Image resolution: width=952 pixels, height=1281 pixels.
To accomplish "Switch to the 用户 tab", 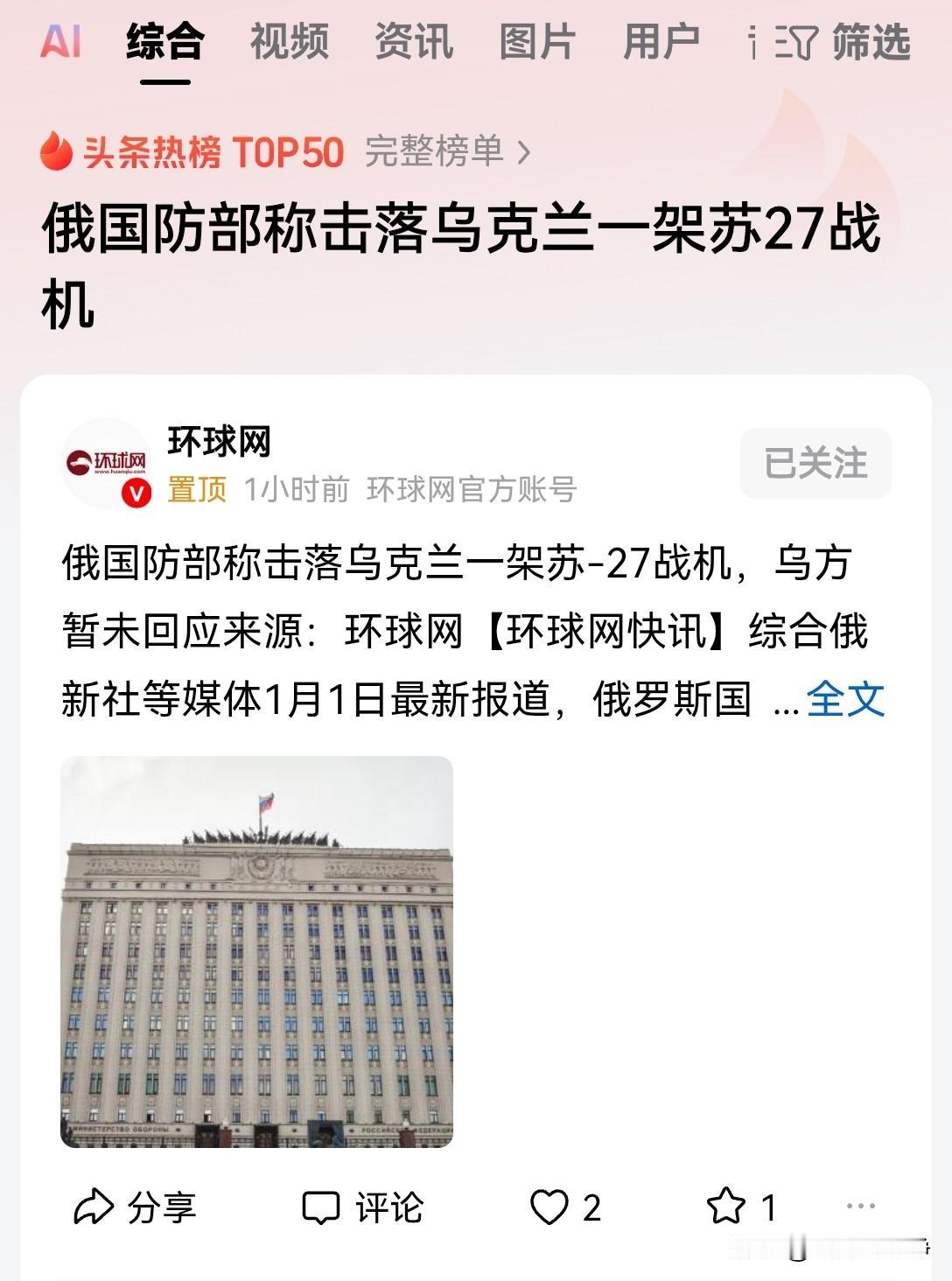I will click(659, 42).
